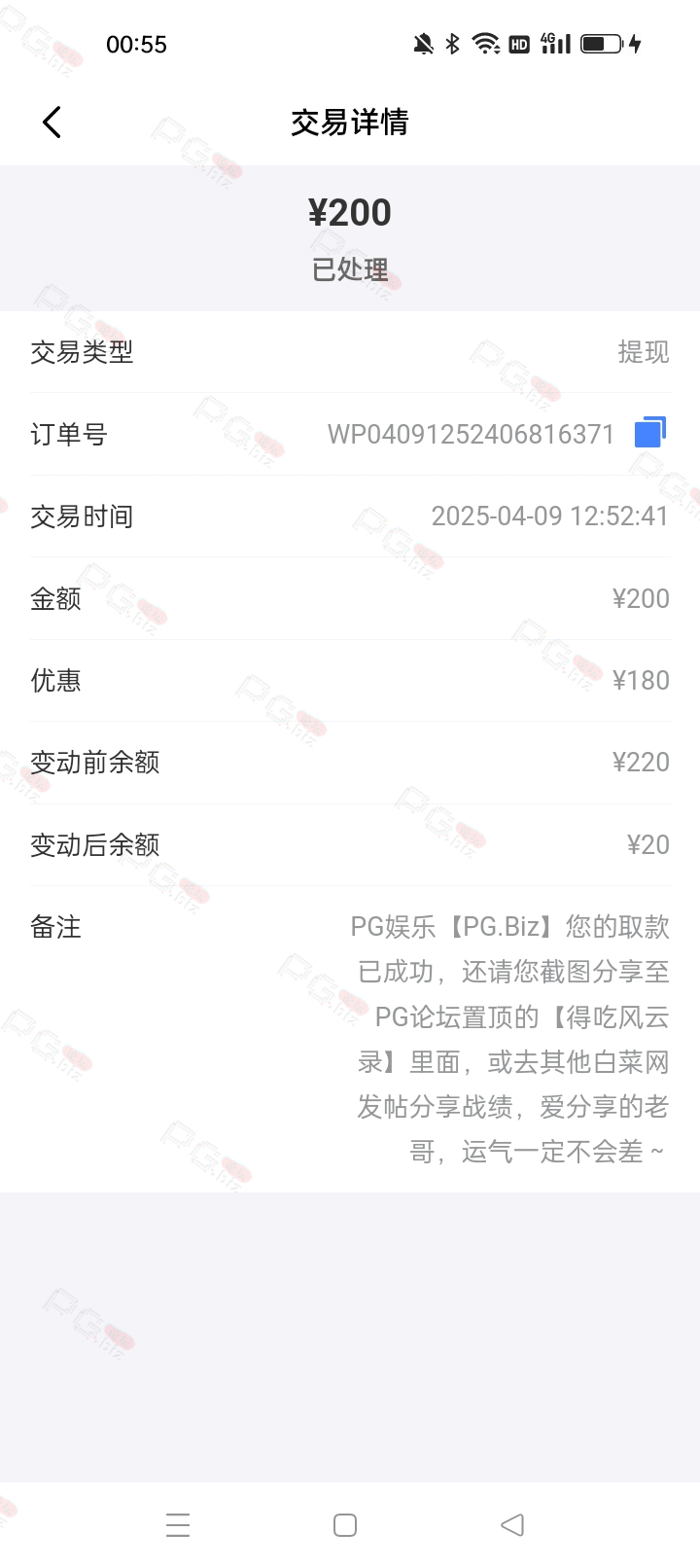Tap the system back triangle button
Viewport: 700px width, 1568px height.
click(512, 1524)
